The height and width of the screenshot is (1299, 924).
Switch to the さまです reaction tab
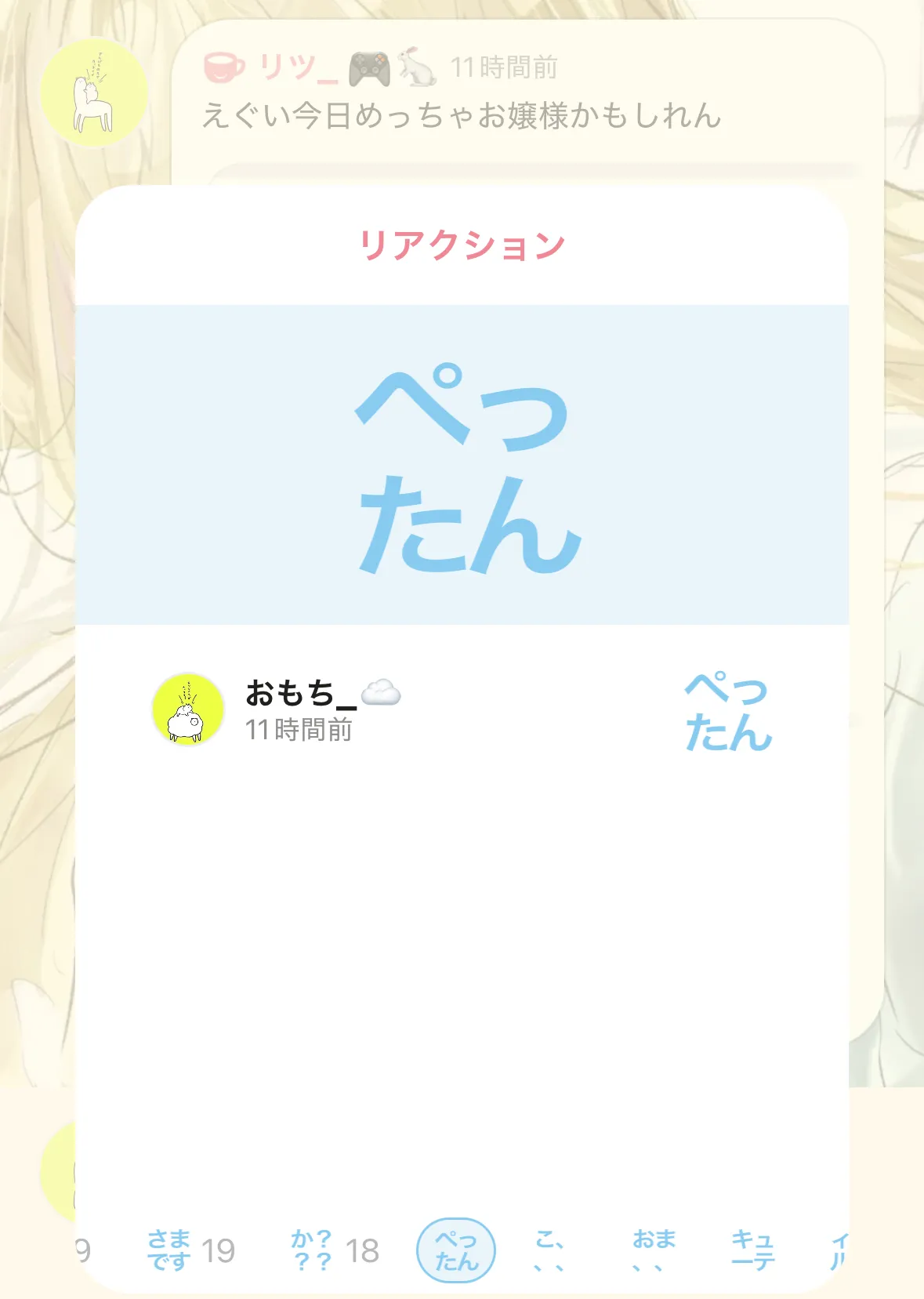click(190, 1250)
